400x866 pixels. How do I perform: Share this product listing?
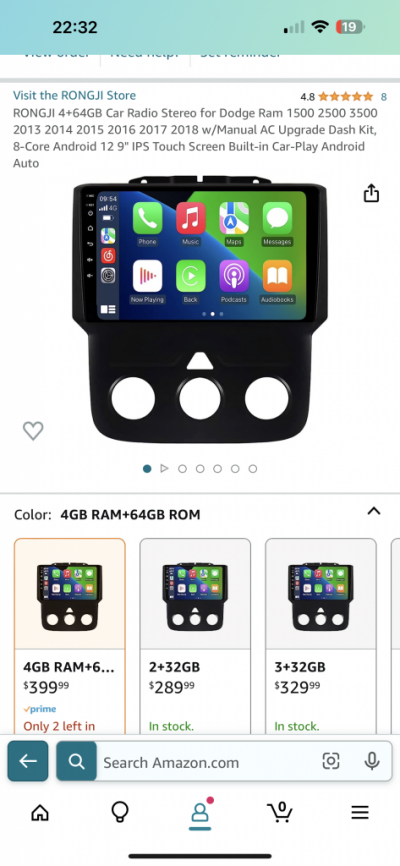point(371,193)
